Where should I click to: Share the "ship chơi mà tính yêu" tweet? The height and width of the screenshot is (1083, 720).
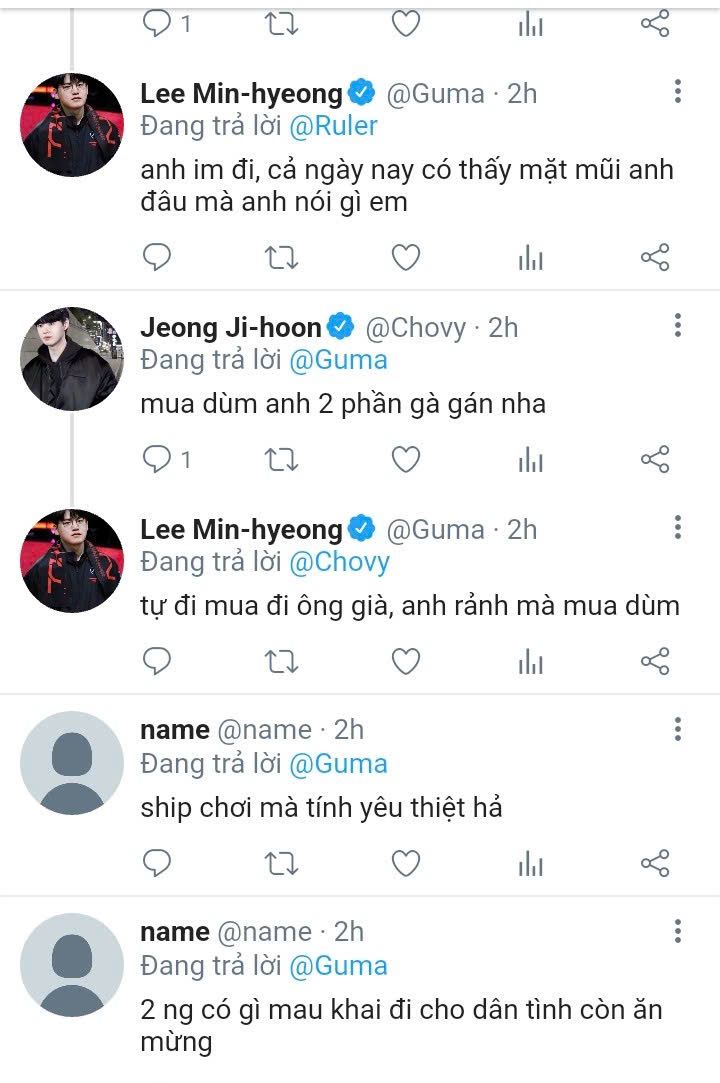point(655,863)
